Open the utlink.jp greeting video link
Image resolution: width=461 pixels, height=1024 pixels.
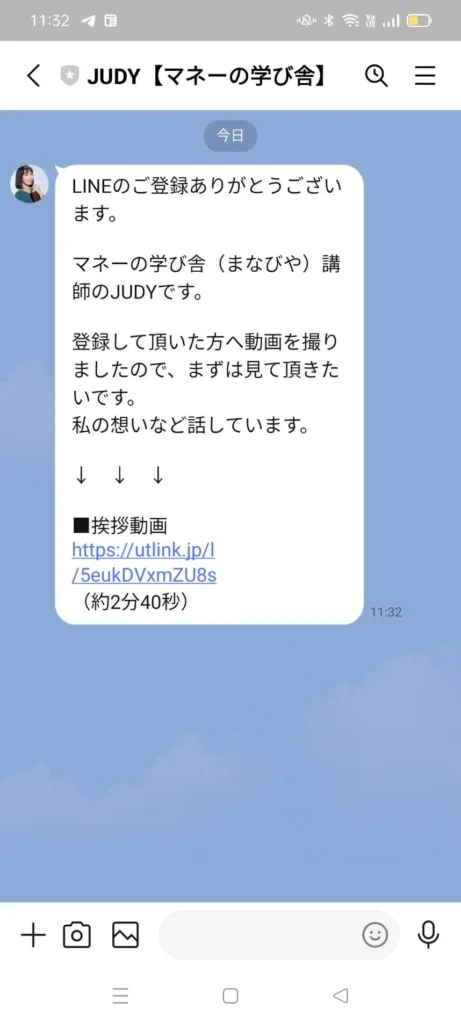144,562
